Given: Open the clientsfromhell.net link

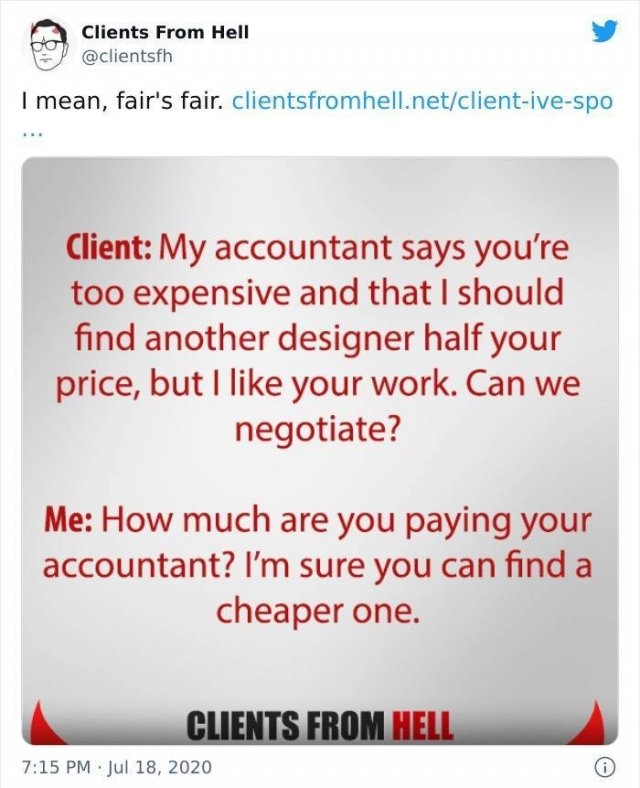Looking at the screenshot, I should pyautogui.click(x=421, y=102).
